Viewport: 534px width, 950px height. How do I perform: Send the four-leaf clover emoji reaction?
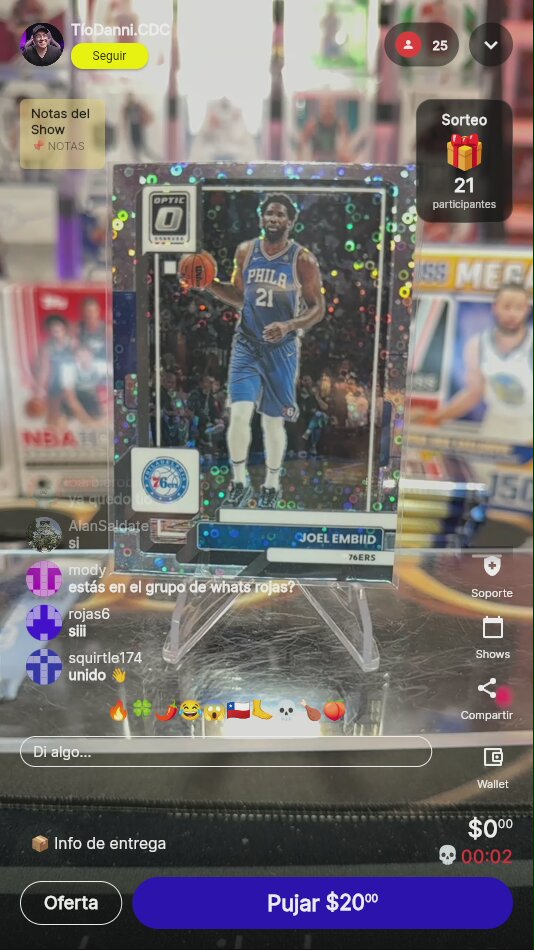(x=142, y=710)
